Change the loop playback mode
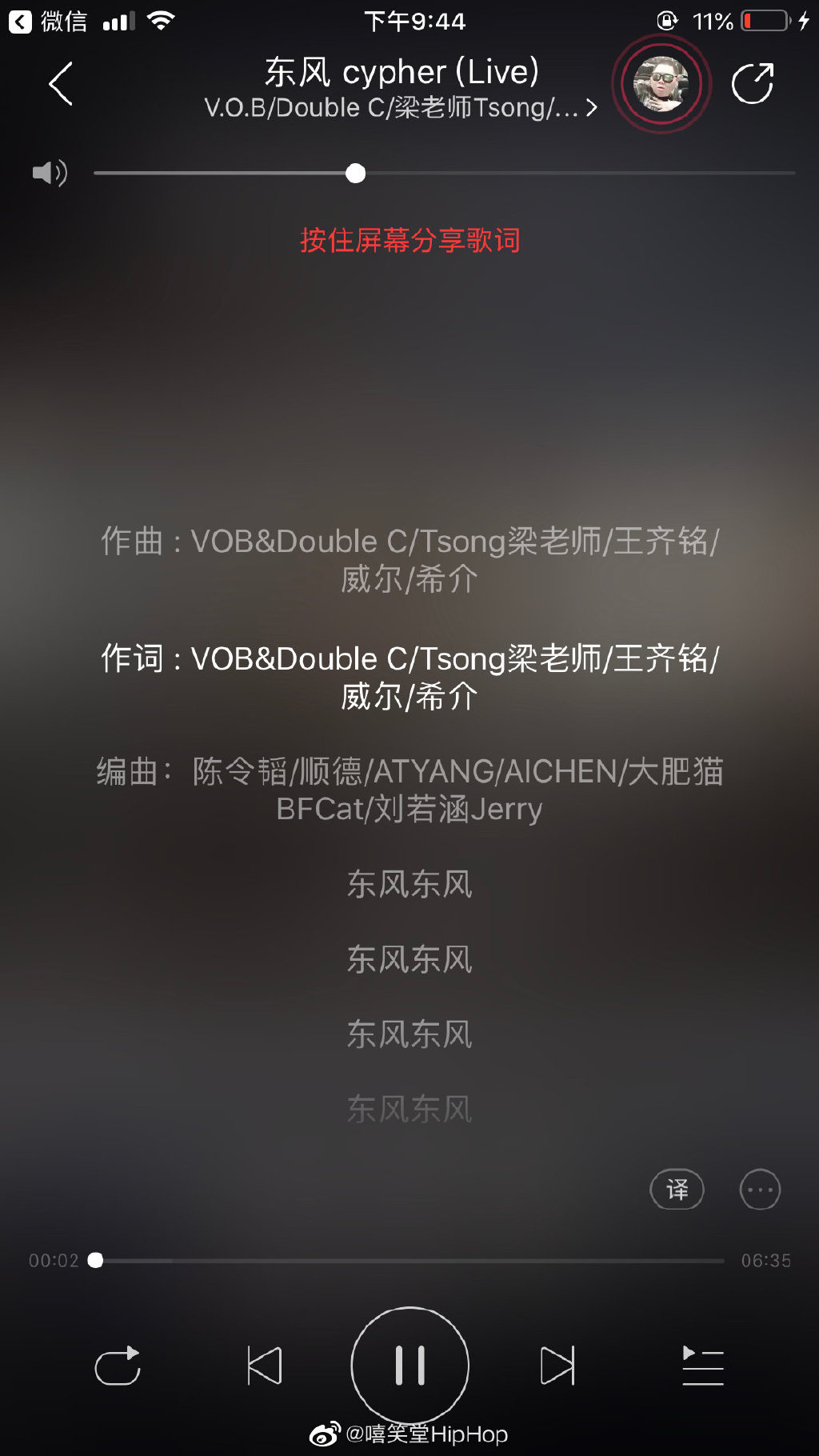 pyautogui.click(x=118, y=1365)
